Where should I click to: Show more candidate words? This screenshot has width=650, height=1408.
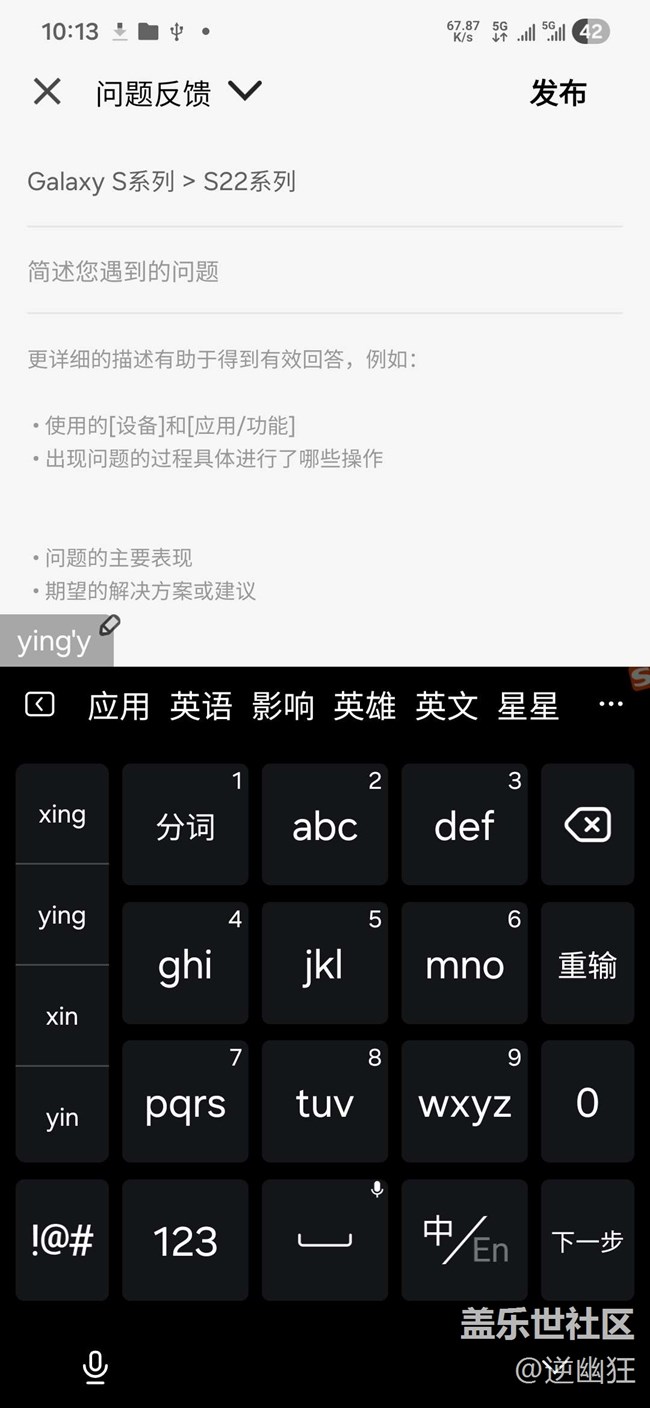pos(610,705)
